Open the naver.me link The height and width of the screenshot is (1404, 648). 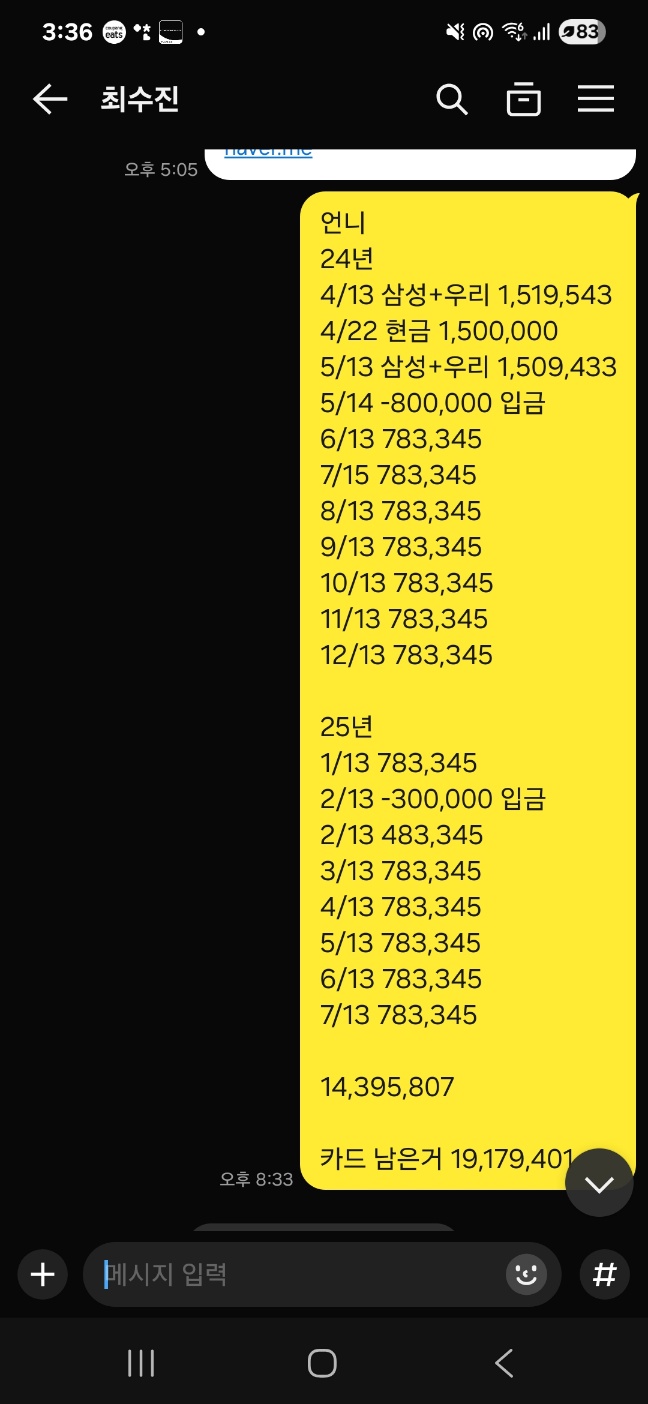tap(268, 152)
